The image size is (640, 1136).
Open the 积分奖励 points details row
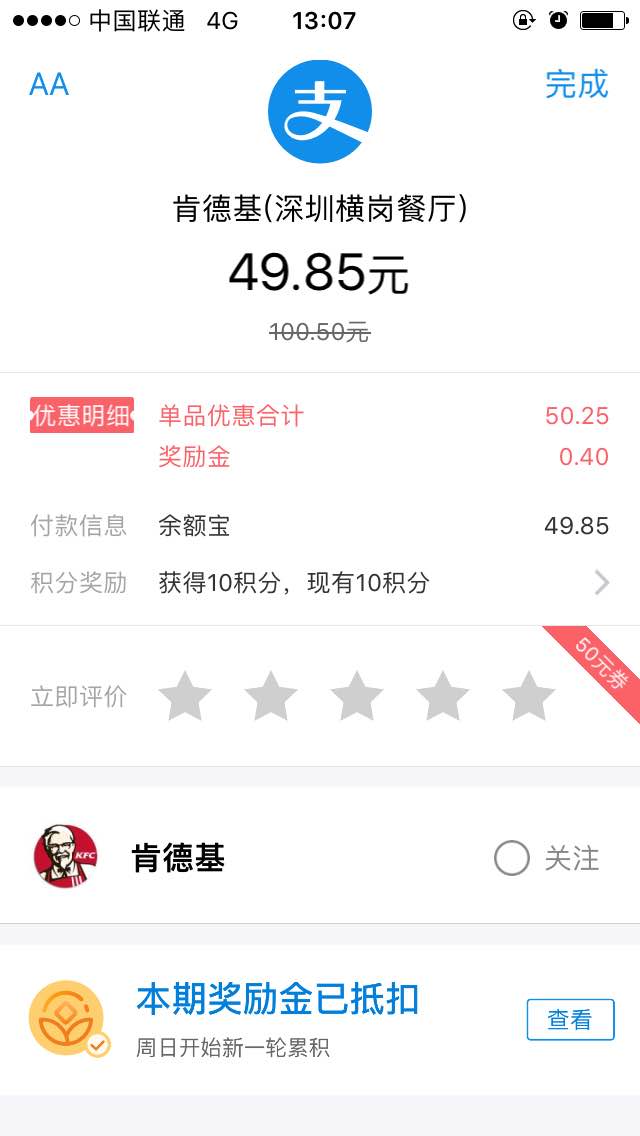(320, 583)
